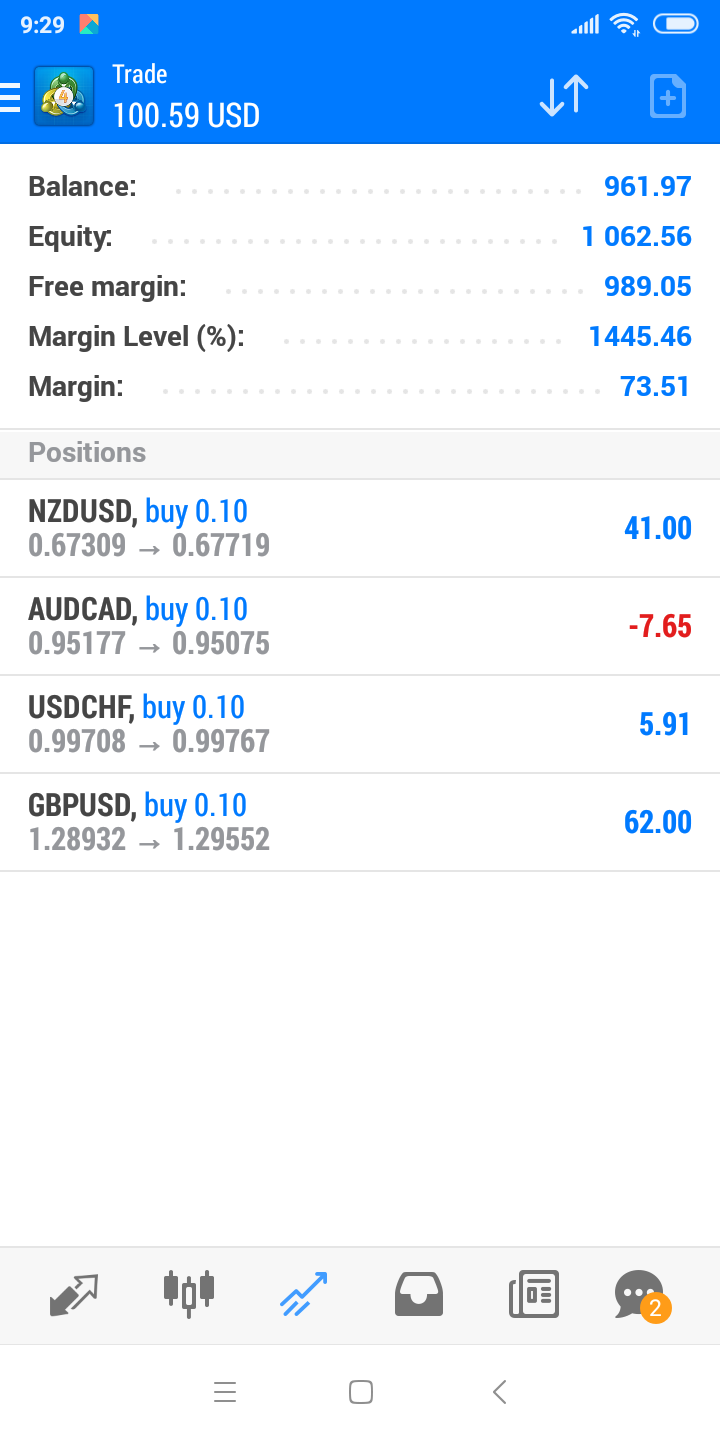The width and height of the screenshot is (720, 1440).
Task: Tap the sort positions arrows icon
Action: point(564,96)
